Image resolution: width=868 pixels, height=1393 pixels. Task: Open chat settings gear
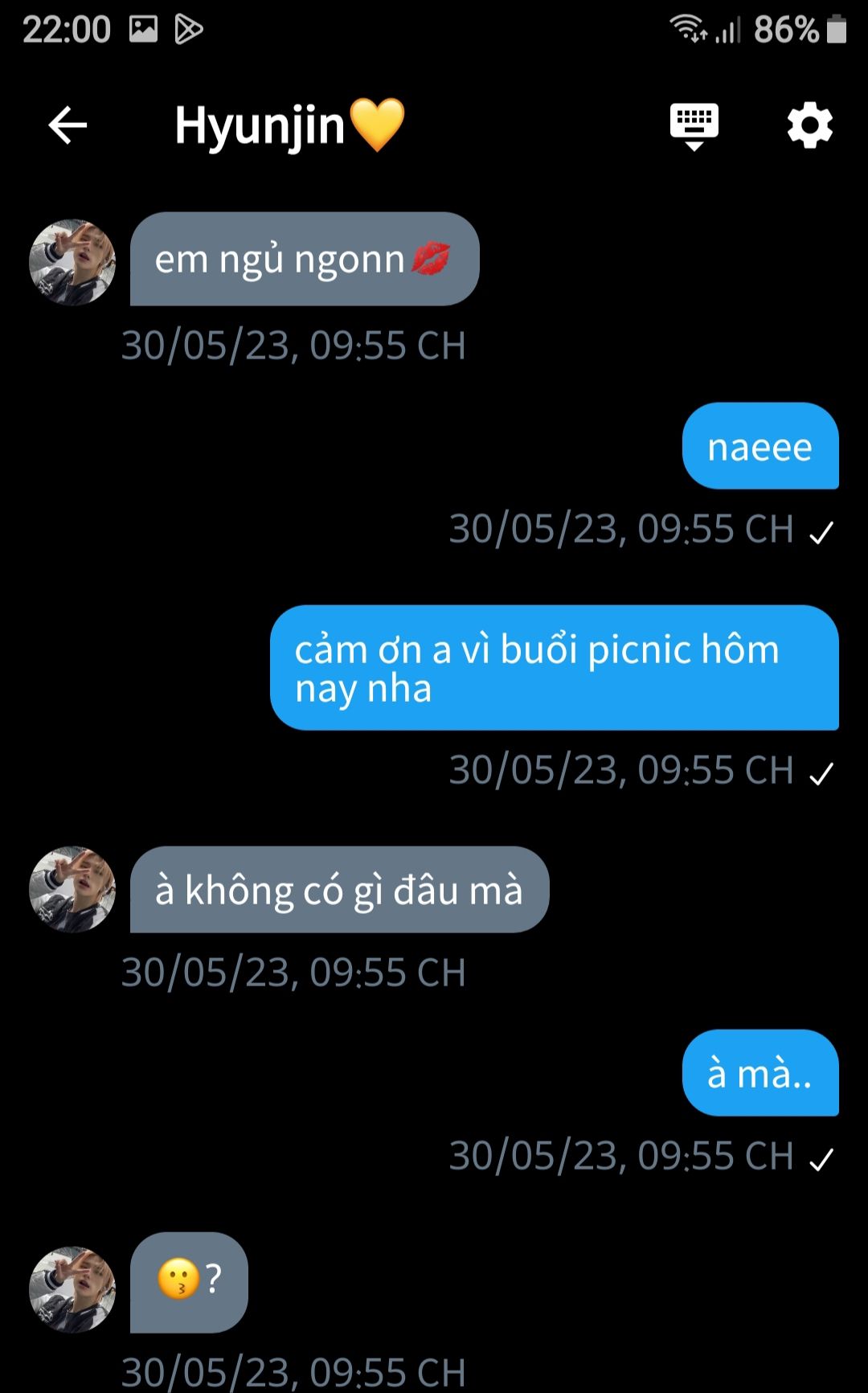809,125
